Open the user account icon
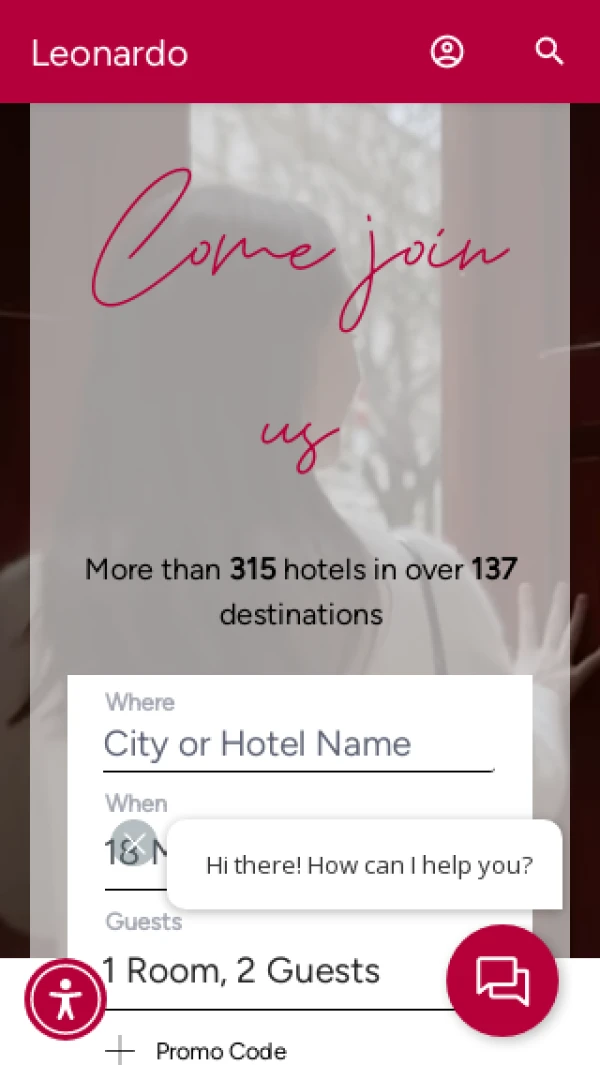 [447, 52]
